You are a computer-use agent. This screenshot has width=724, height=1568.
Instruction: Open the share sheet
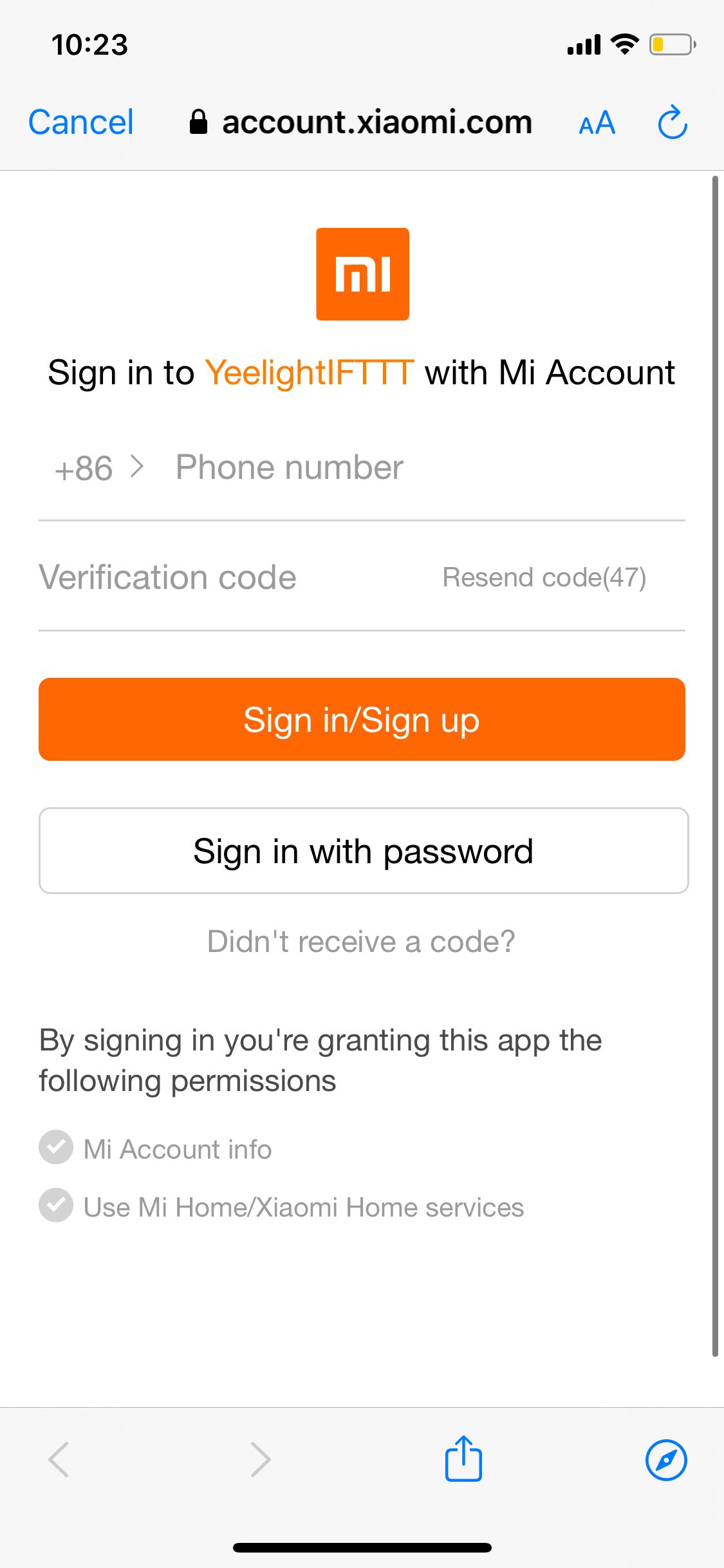[x=463, y=1459]
